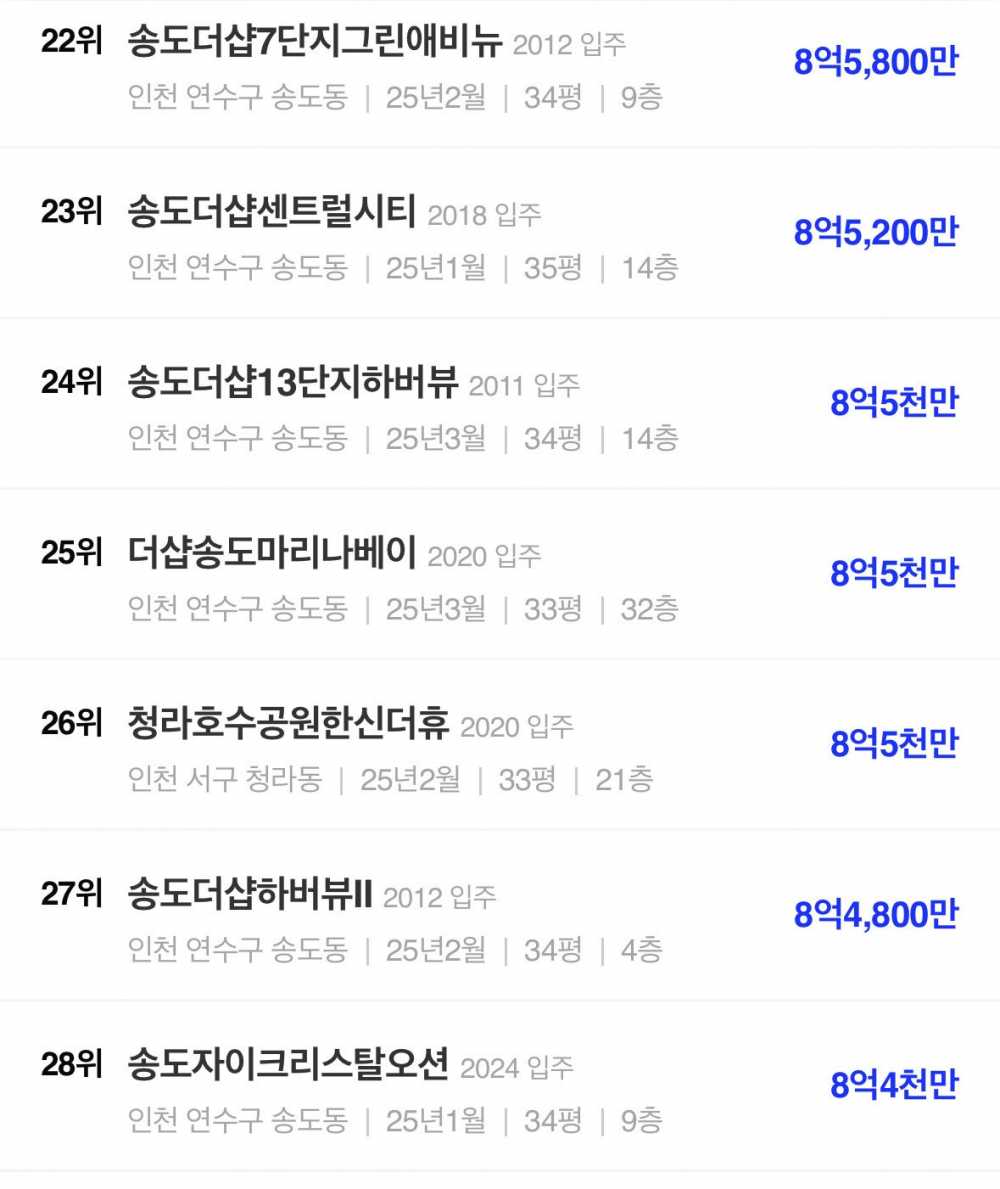Open 22위 송도더샵7단지그린애비뉴 listing

click(314, 42)
